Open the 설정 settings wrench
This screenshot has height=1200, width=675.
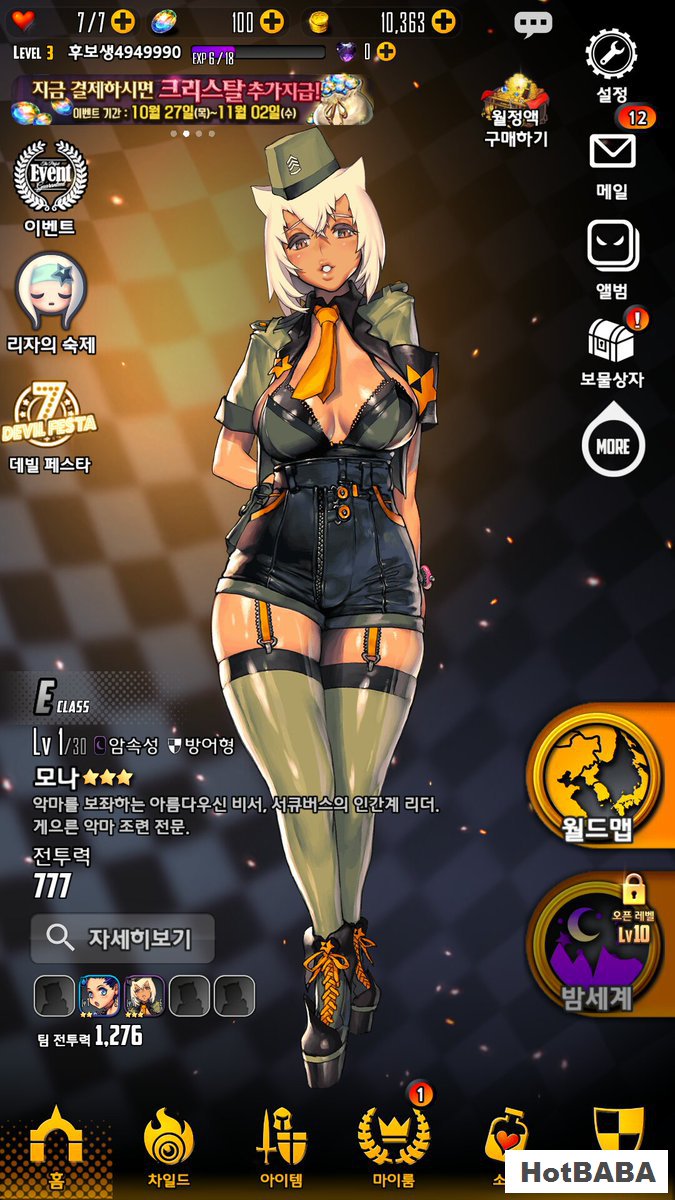tap(612, 56)
